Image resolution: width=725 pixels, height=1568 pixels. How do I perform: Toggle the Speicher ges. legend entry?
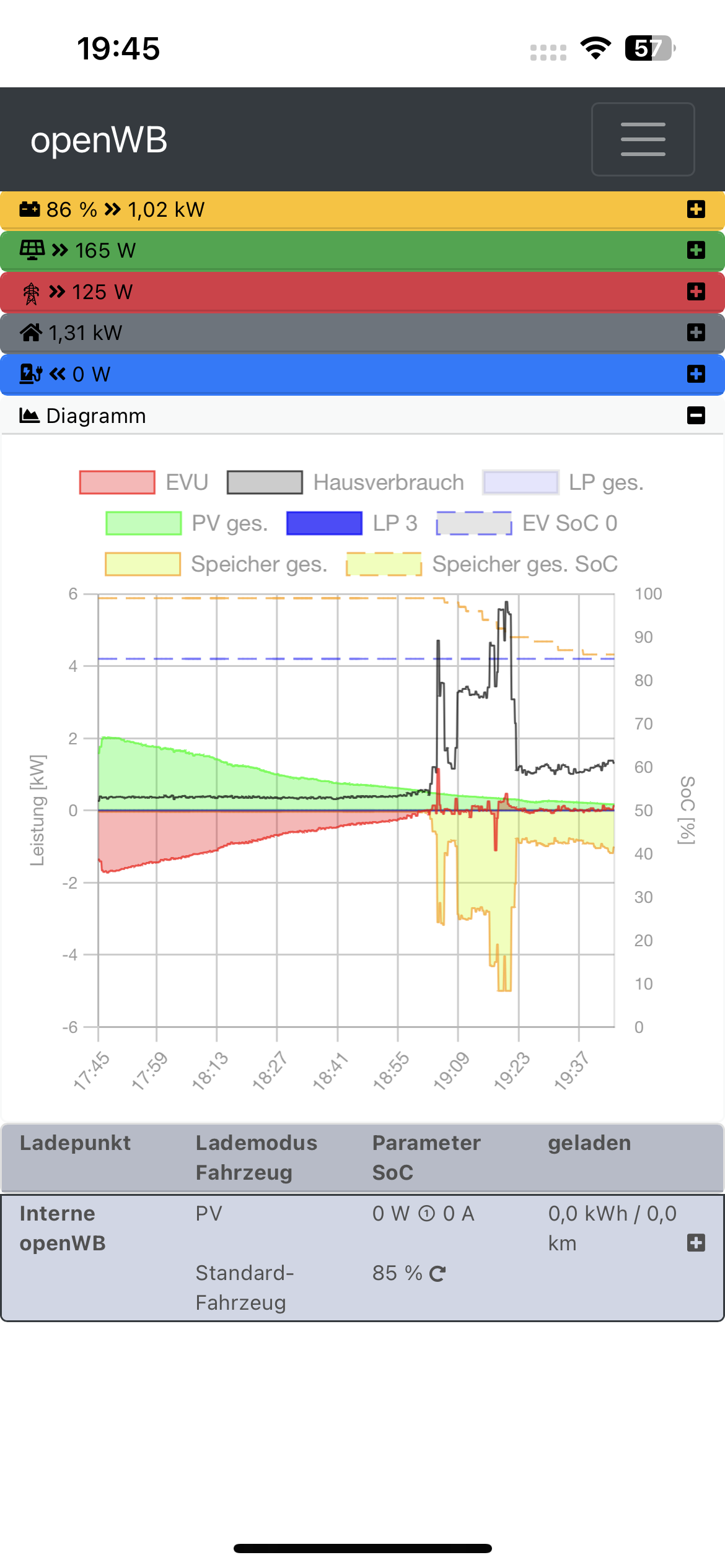[x=216, y=564]
